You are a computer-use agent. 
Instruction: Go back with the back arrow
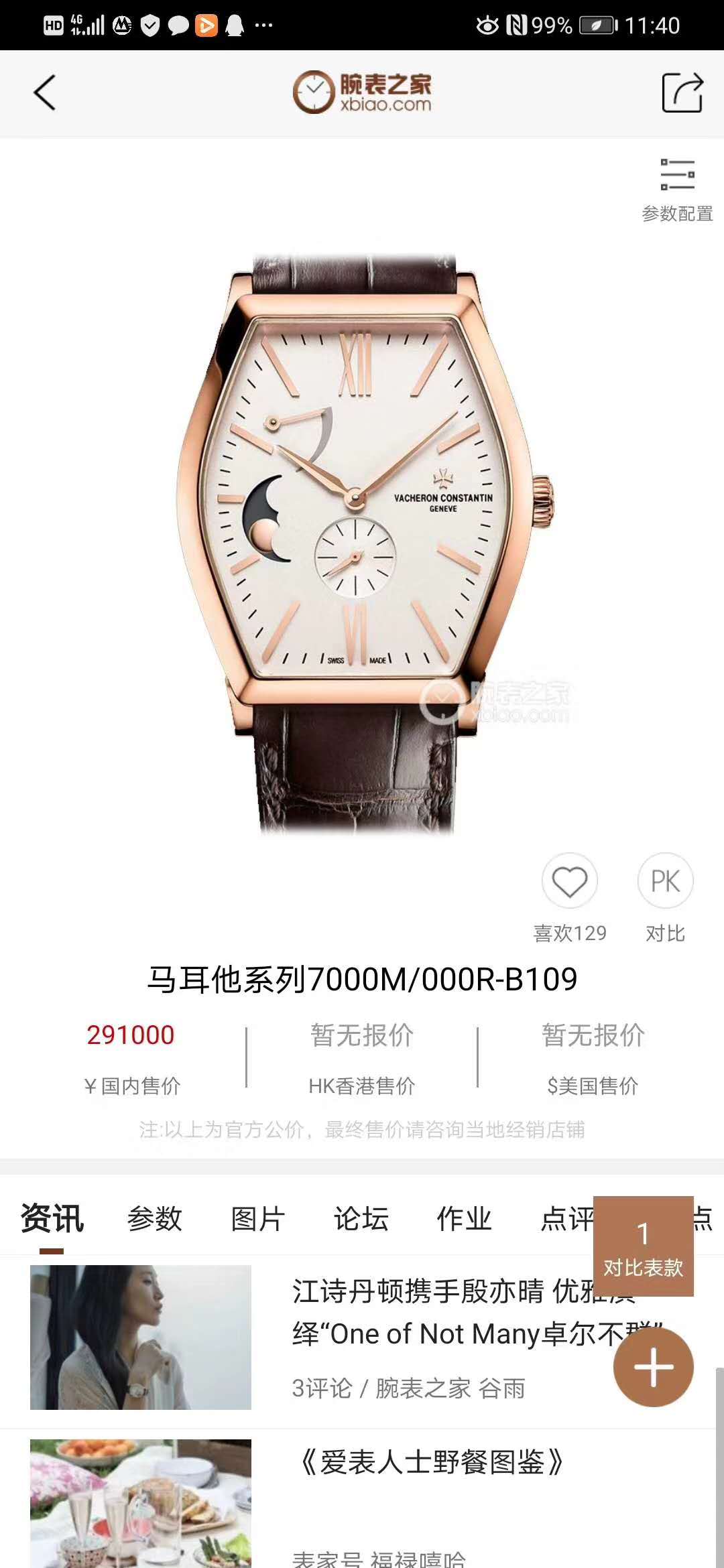(45, 92)
